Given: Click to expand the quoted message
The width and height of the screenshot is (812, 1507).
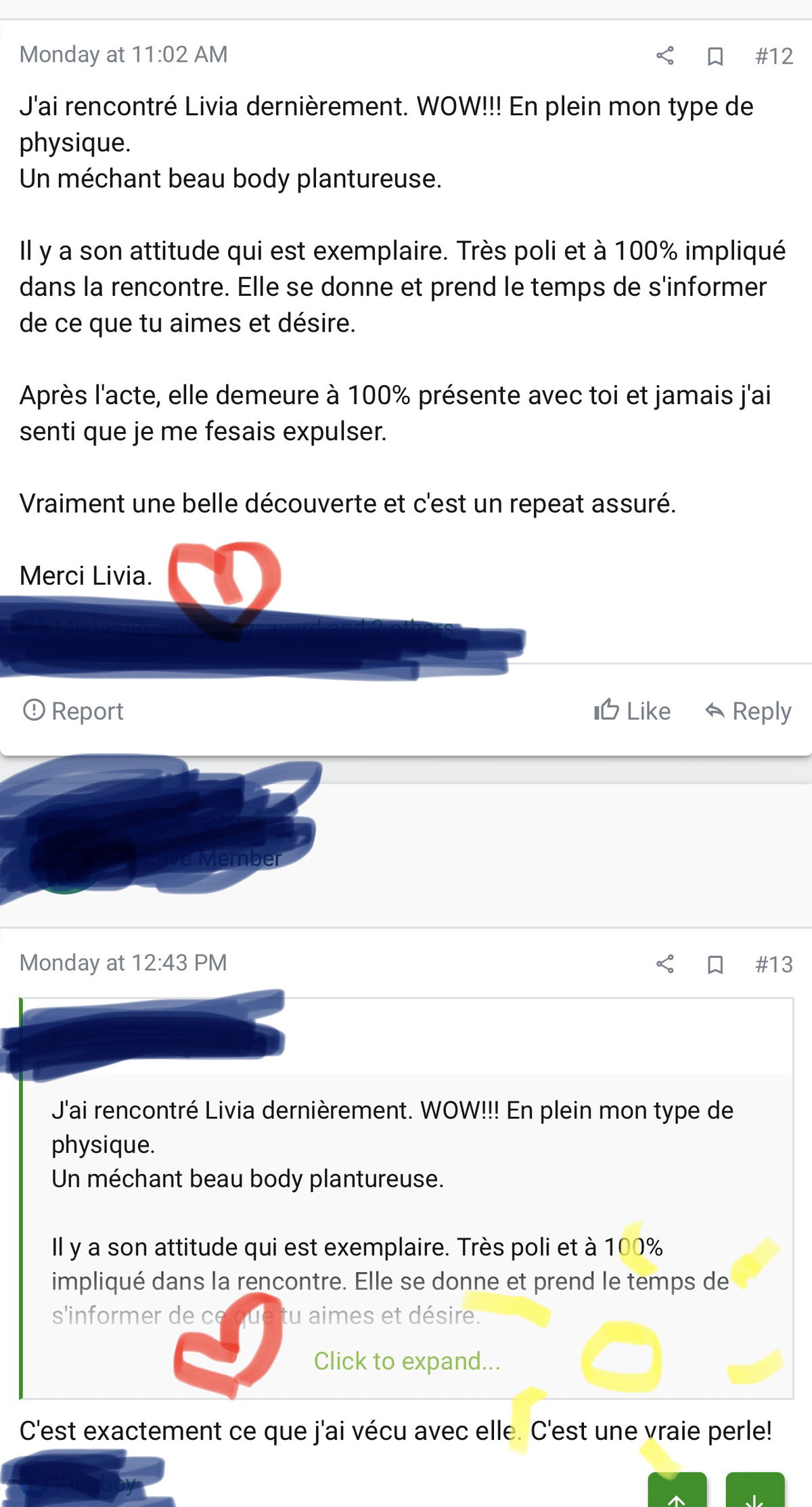Looking at the screenshot, I should coord(407,1361).
